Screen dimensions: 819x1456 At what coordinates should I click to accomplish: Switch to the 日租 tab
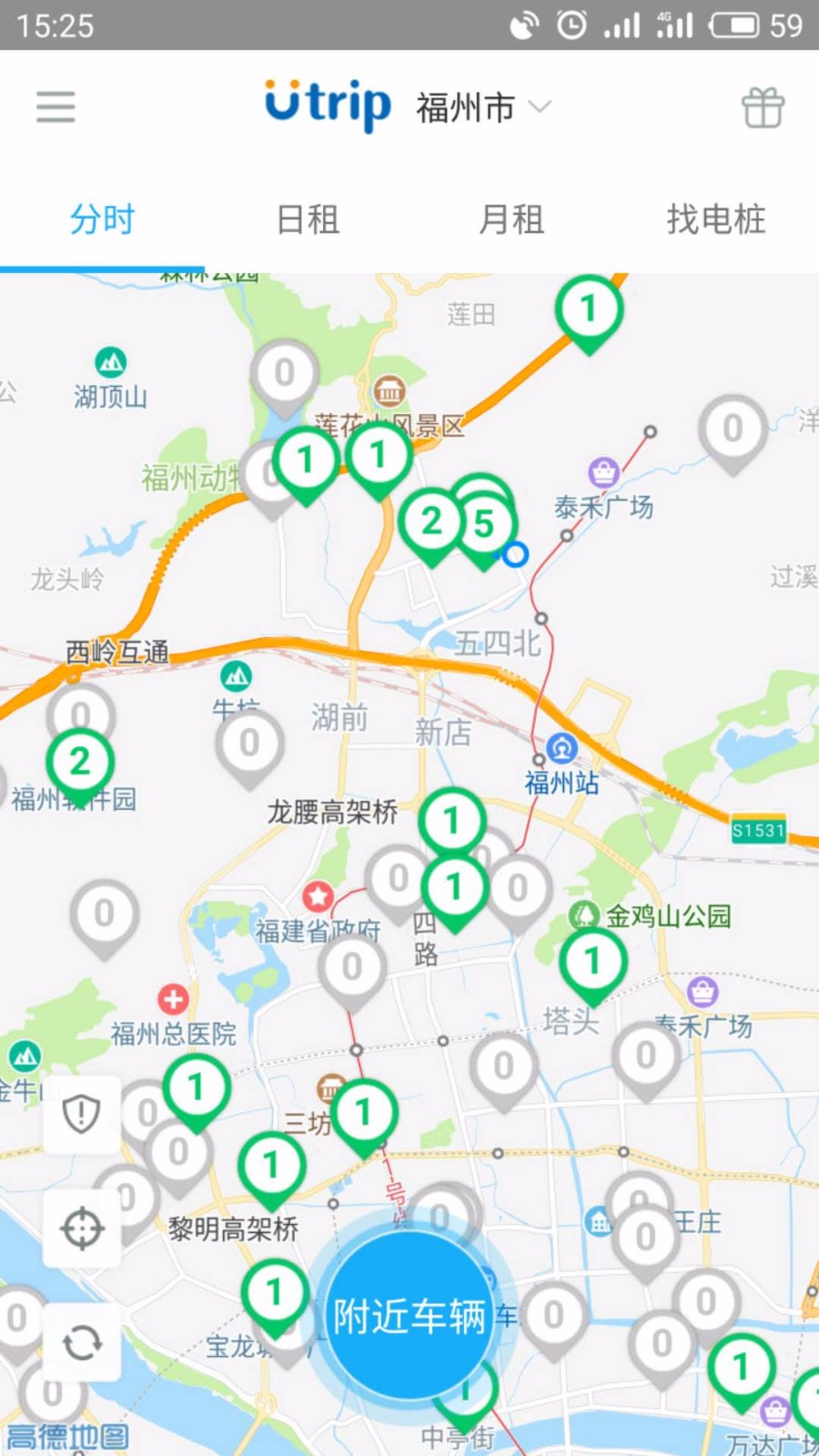coord(308,219)
